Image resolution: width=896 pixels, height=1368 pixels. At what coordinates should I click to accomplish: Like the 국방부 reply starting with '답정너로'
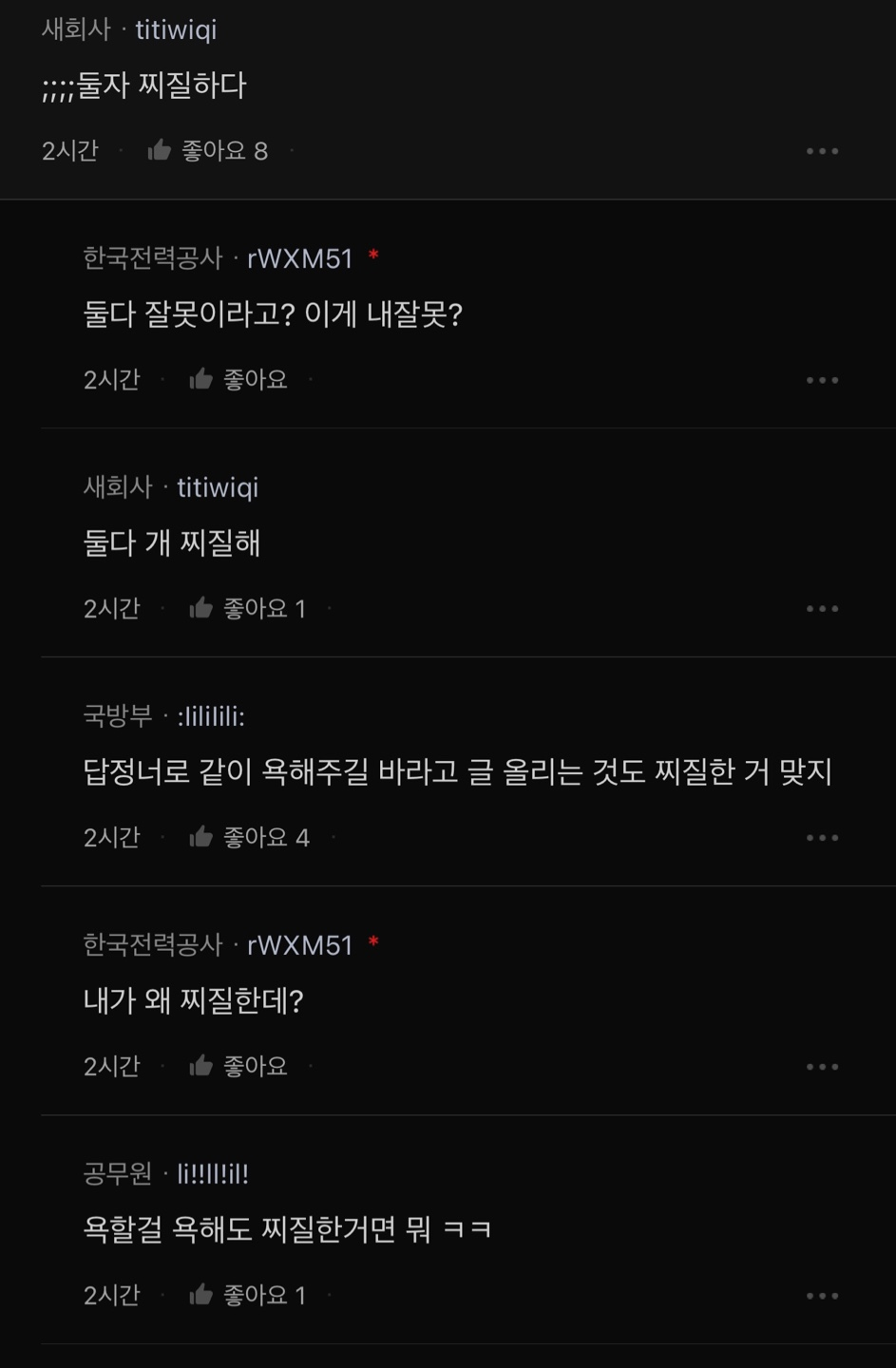click(x=201, y=838)
